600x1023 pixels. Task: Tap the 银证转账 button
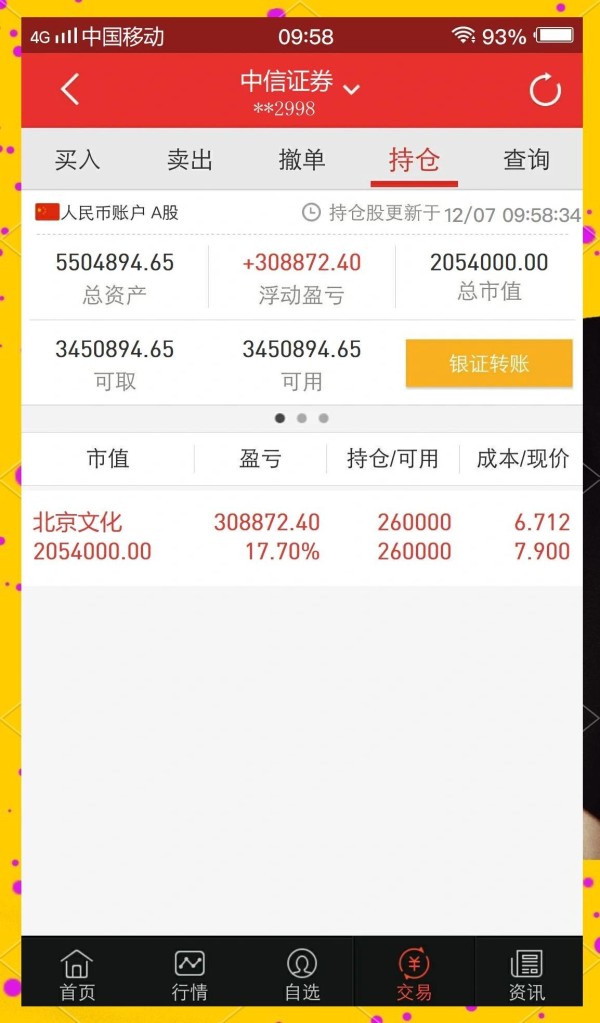(x=489, y=363)
